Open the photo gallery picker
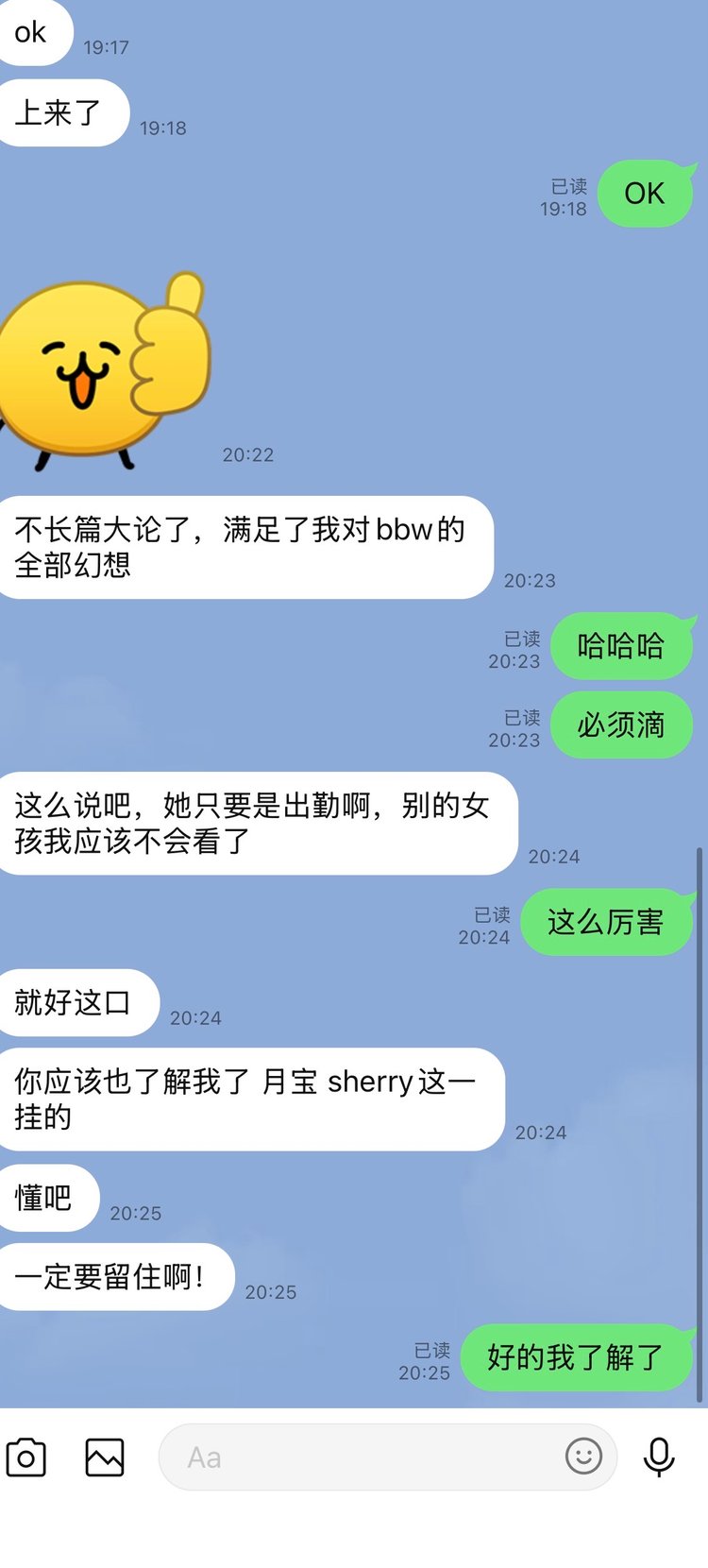The width and height of the screenshot is (708, 1568). coord(104,1457)
